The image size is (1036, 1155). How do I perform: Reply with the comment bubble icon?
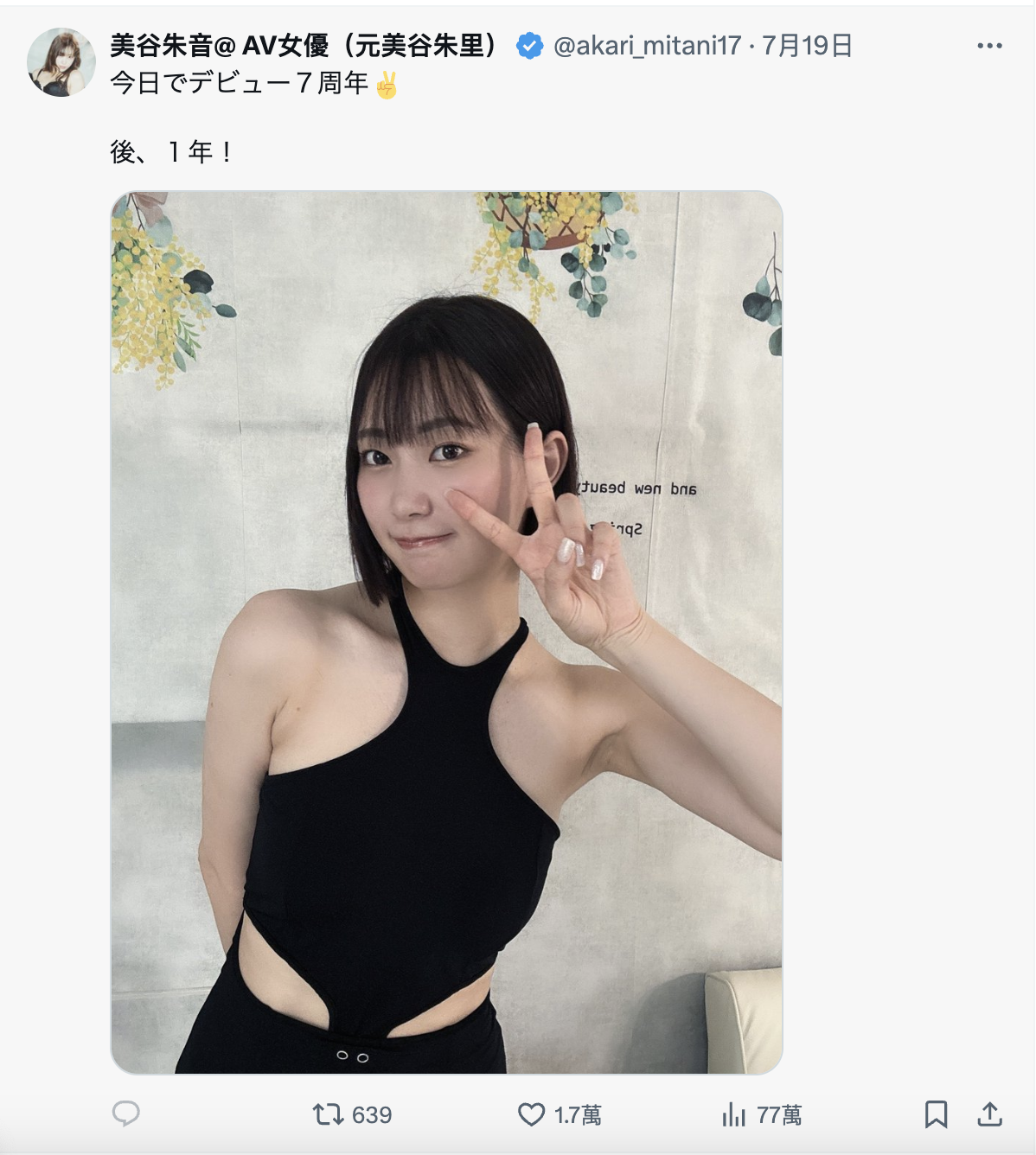coord(126,1114)
